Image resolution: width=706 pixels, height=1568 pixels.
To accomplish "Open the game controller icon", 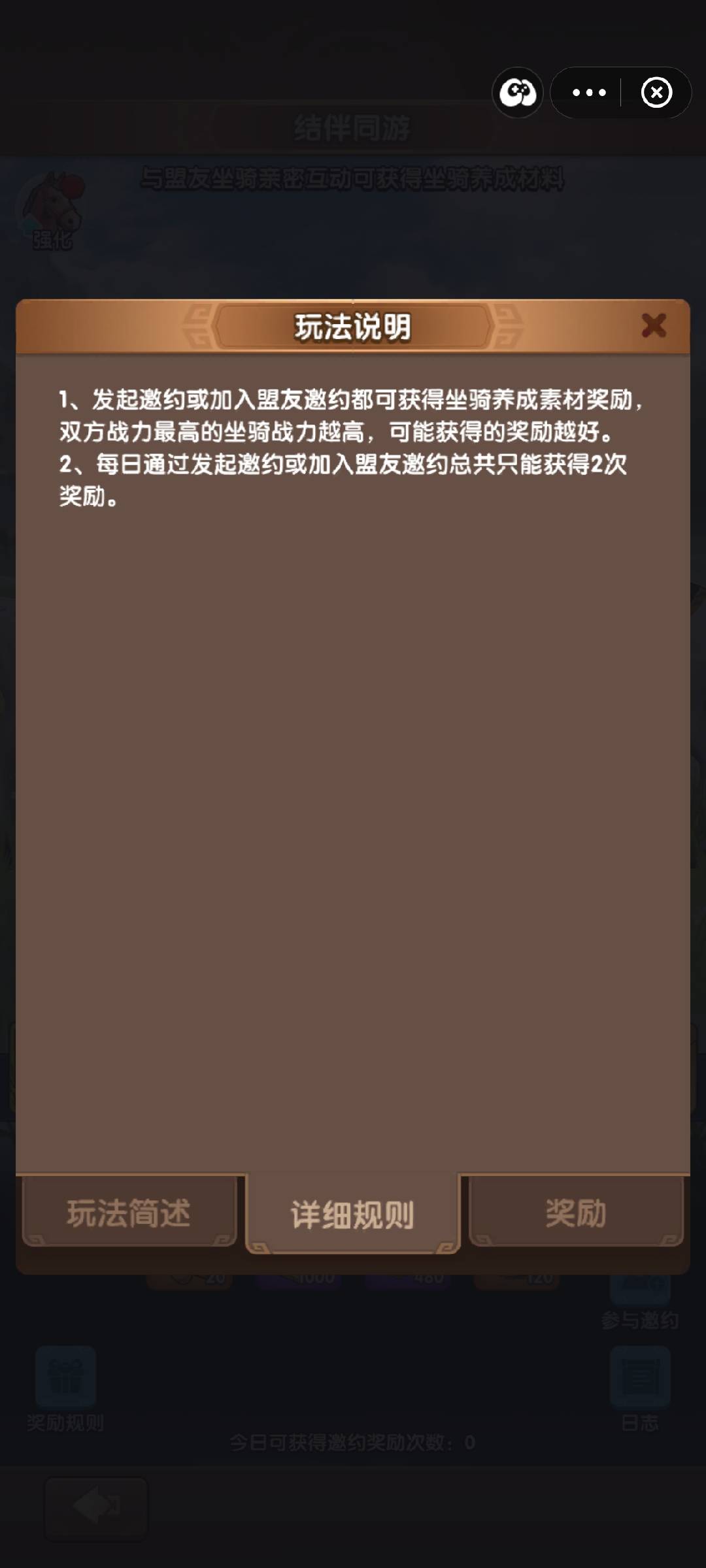I will 518,93.
